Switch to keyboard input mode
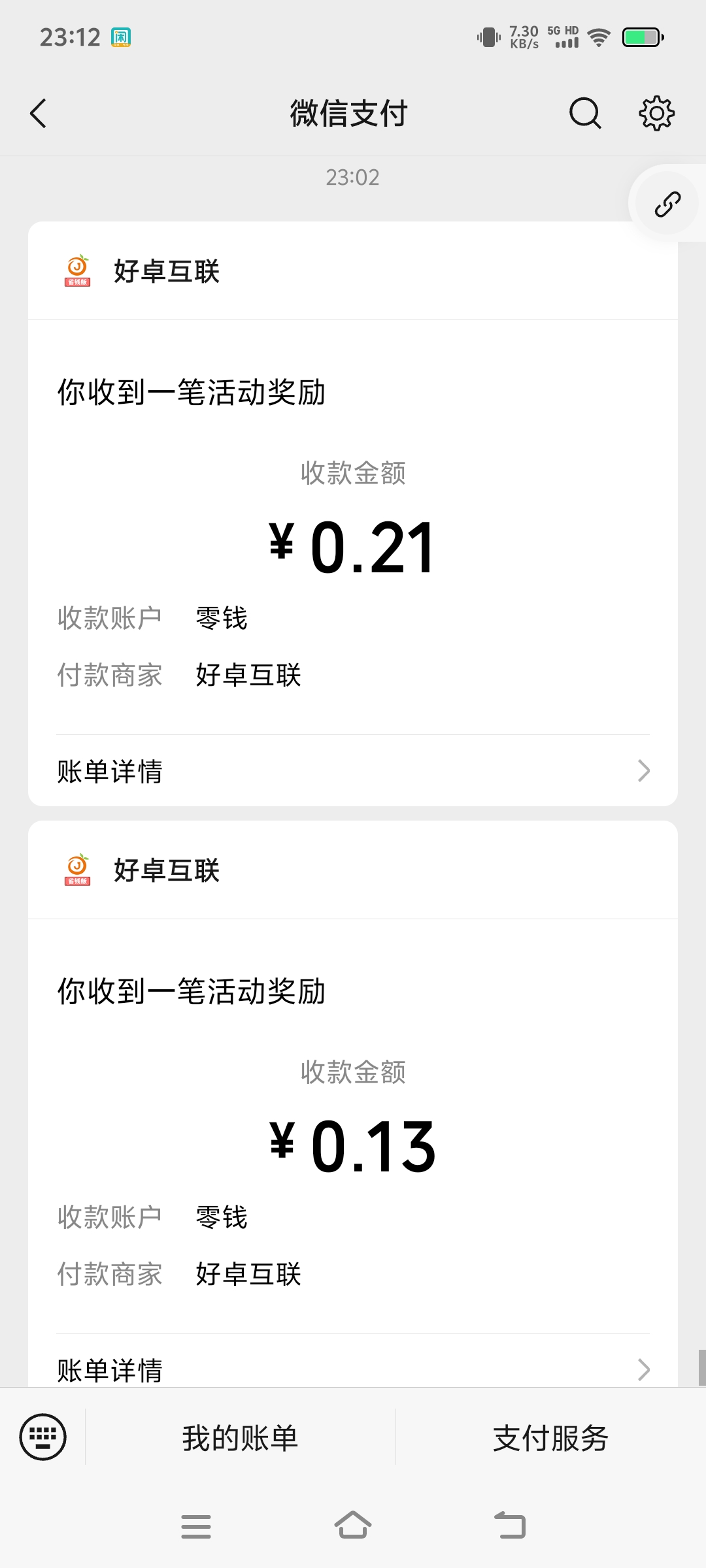Viewport: 706px width, 1568px height. pos(43,1437)
